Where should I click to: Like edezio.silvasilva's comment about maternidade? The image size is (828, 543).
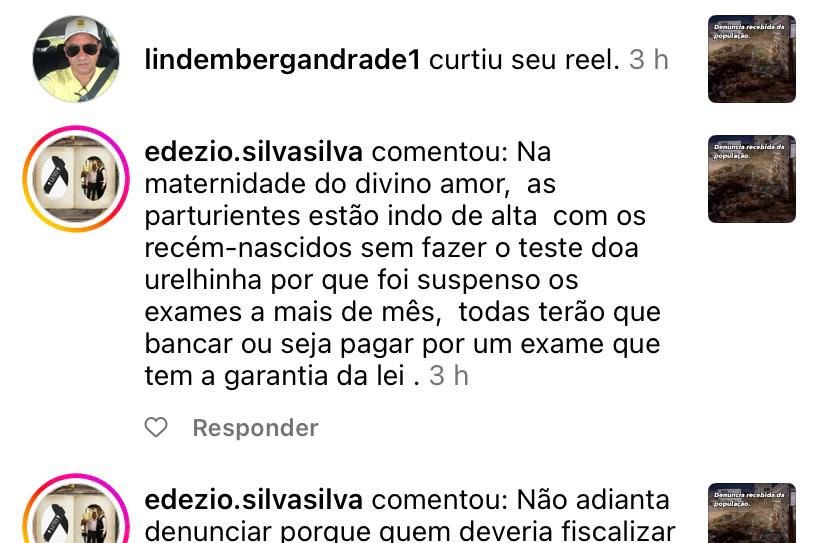click(x=157, y=428)
